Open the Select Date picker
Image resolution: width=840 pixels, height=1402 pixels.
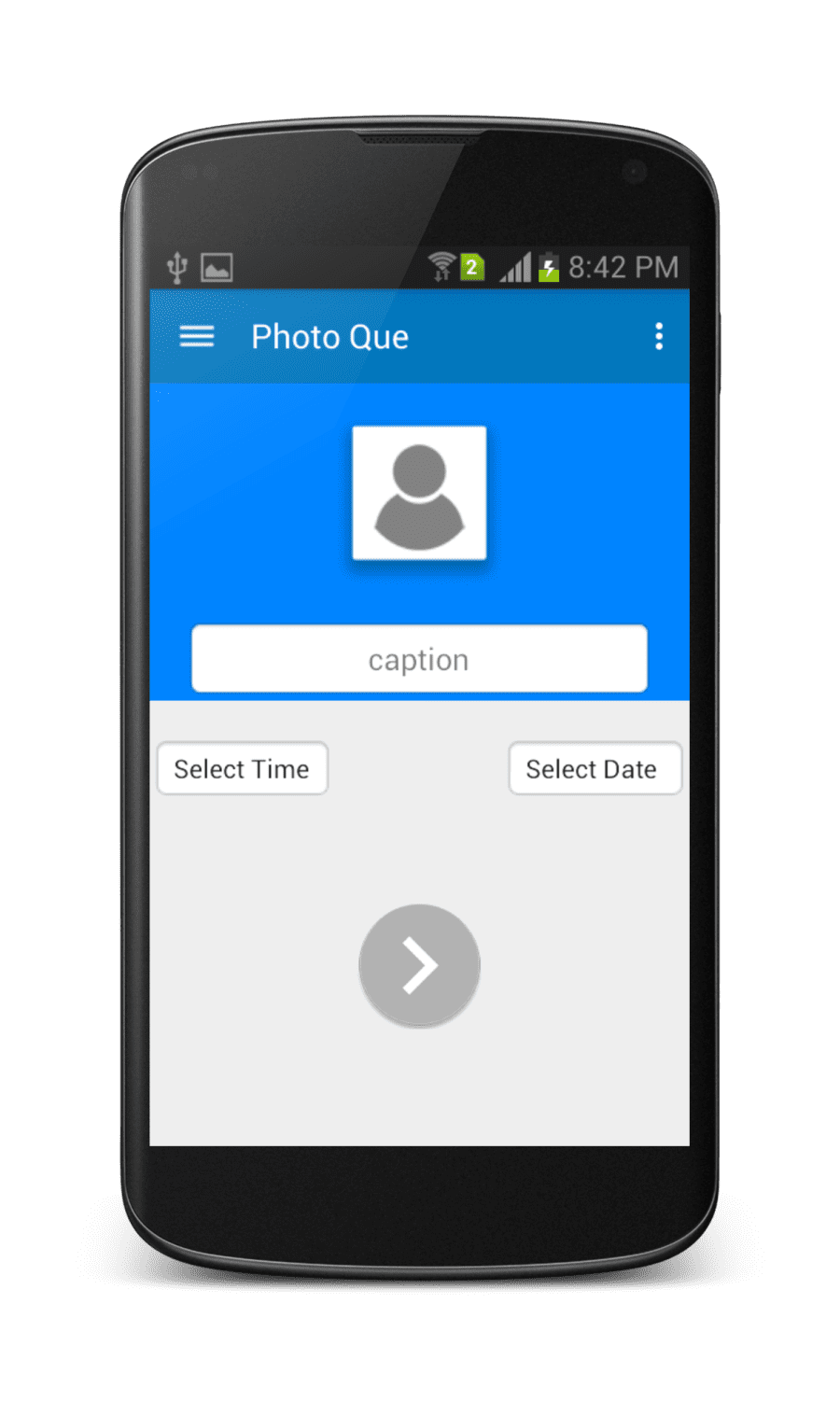[x=595, y=769]
